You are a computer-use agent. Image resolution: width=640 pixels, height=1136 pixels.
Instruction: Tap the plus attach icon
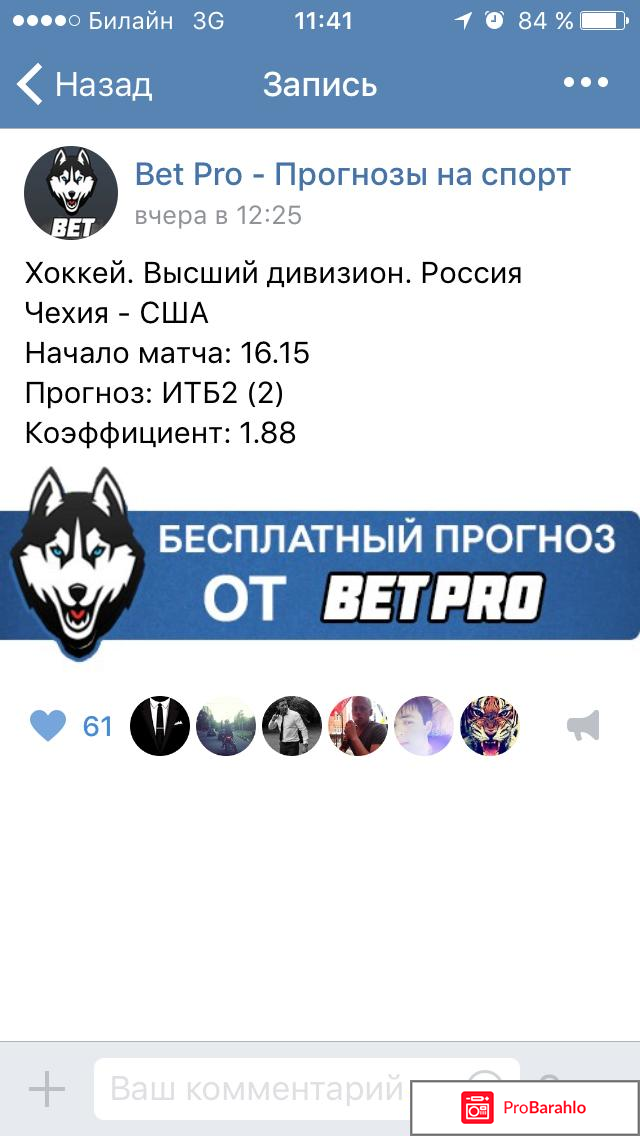[x=47, y=1089]
